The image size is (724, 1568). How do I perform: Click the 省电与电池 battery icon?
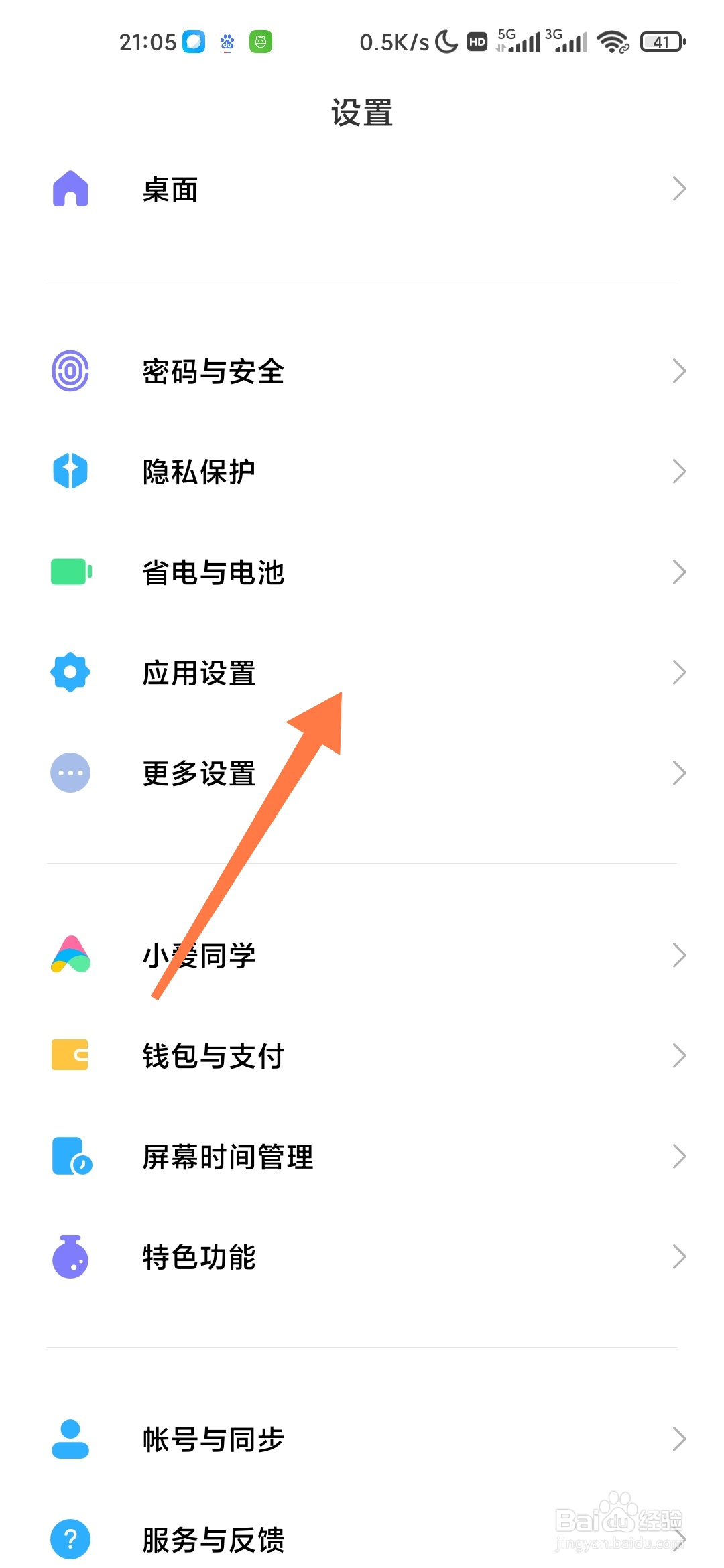coord(70,572)
